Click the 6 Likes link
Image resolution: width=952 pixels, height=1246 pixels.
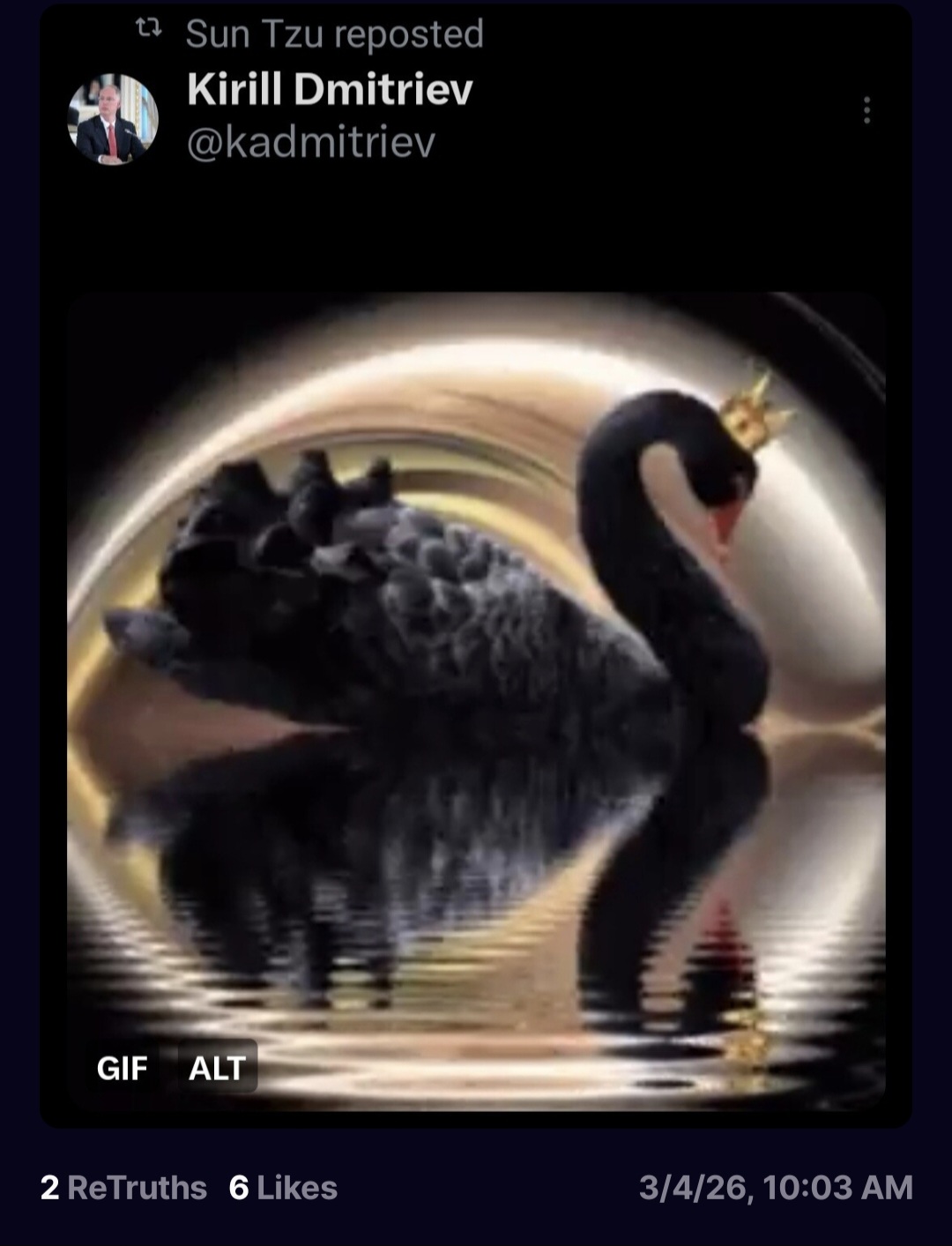pyautogui.click(x=282, y=1187)
